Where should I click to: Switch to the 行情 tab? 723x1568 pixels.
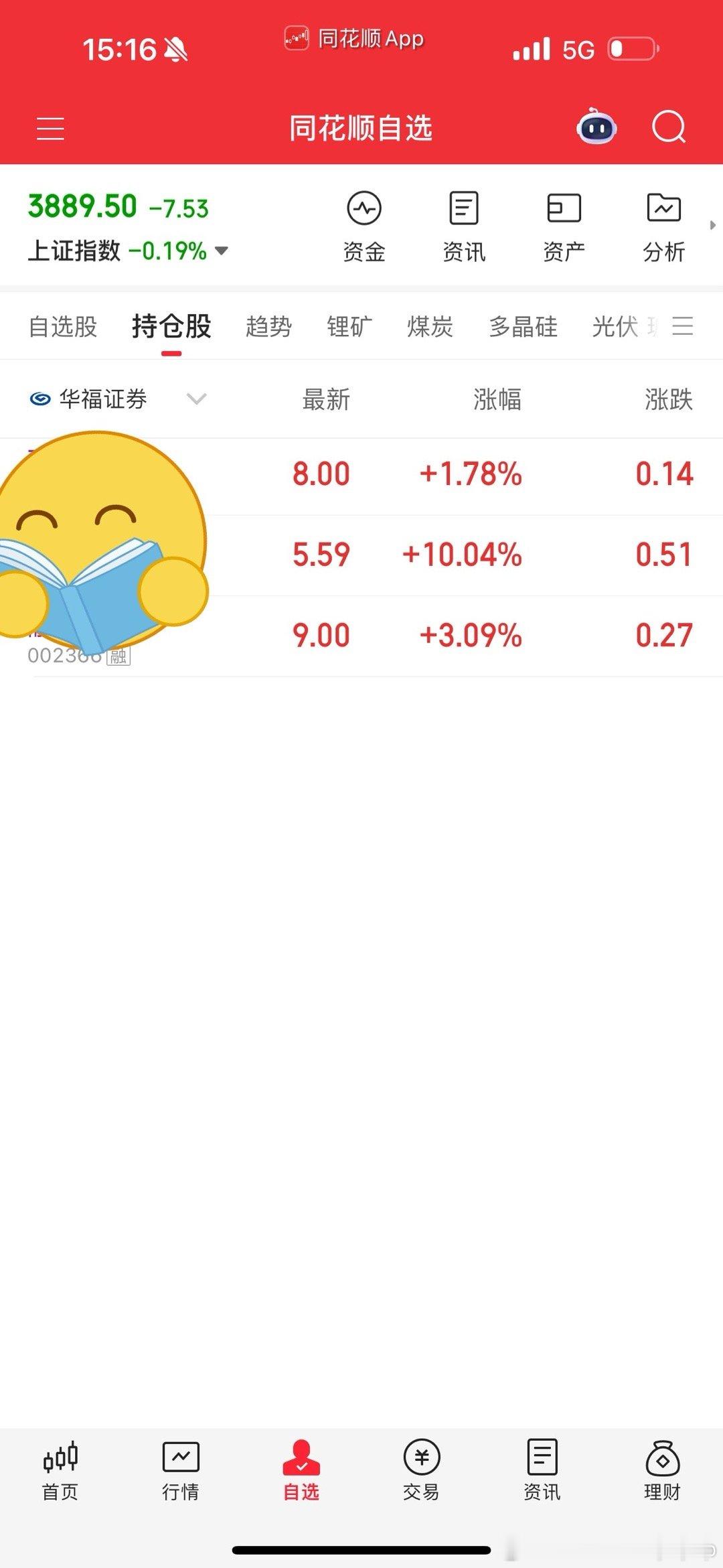pos(181,1472)
